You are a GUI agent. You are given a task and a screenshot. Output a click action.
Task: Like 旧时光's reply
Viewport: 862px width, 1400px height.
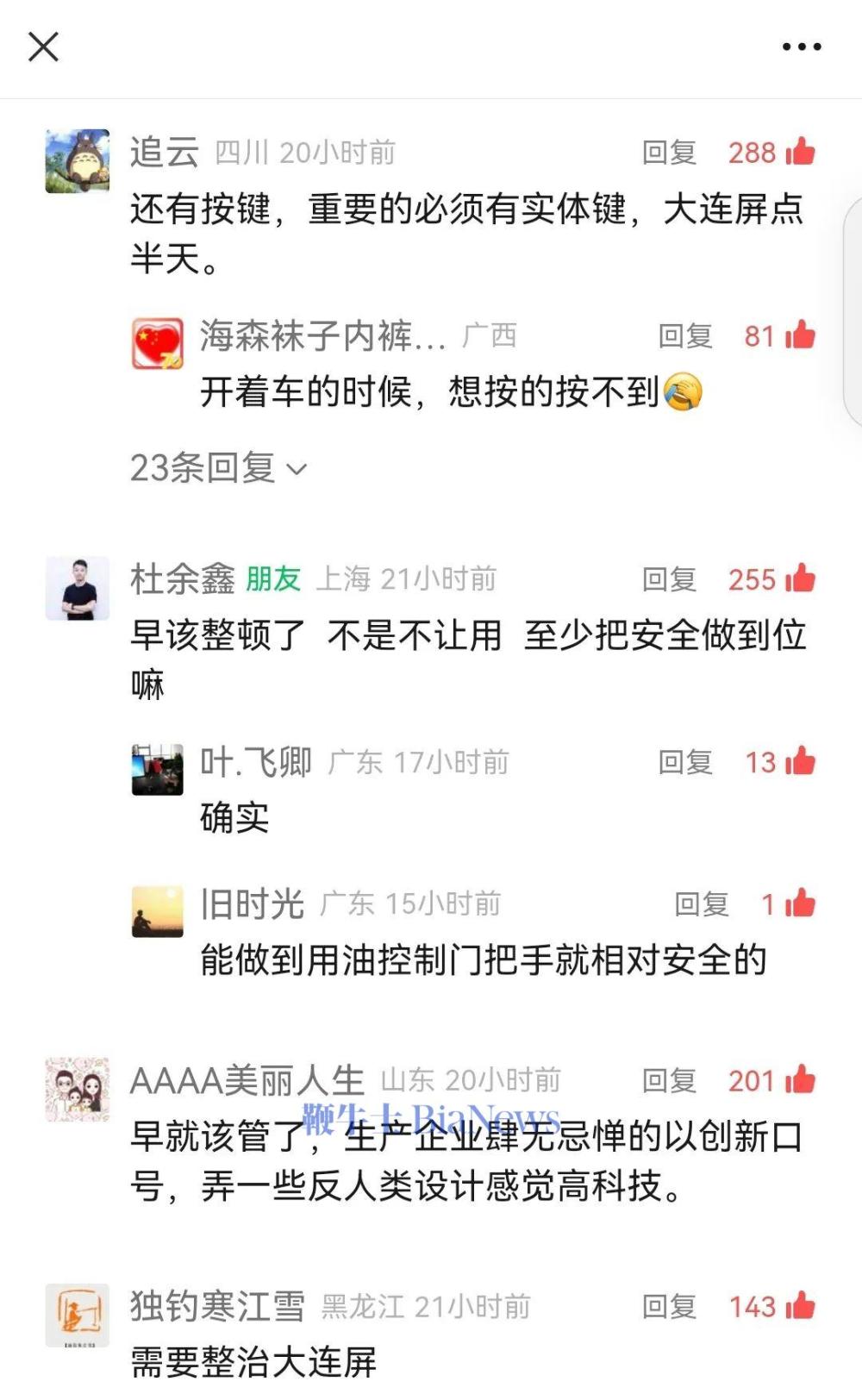pyautogui.click(x=801, y=903)
